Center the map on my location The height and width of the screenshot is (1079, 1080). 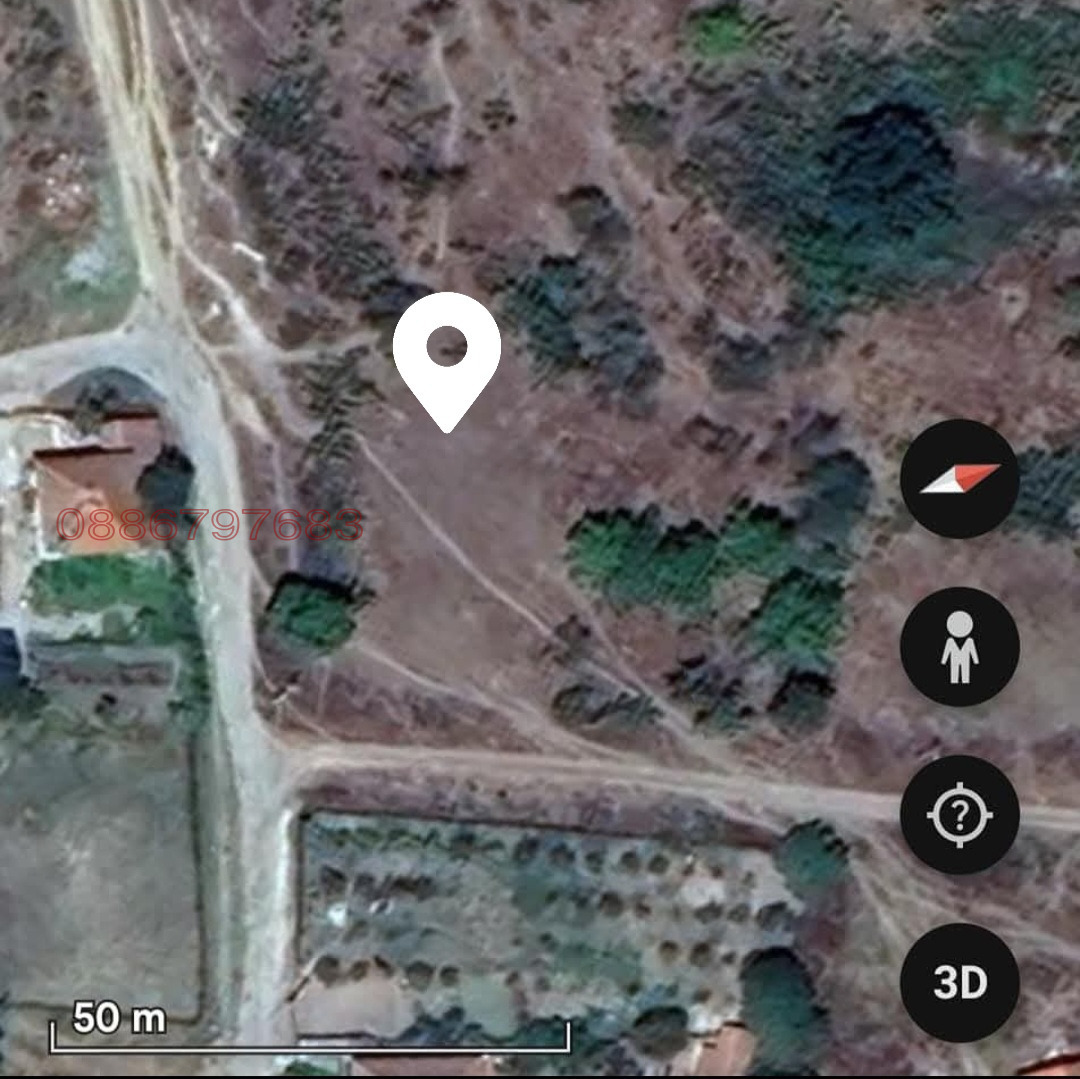[x=959, y=814]
